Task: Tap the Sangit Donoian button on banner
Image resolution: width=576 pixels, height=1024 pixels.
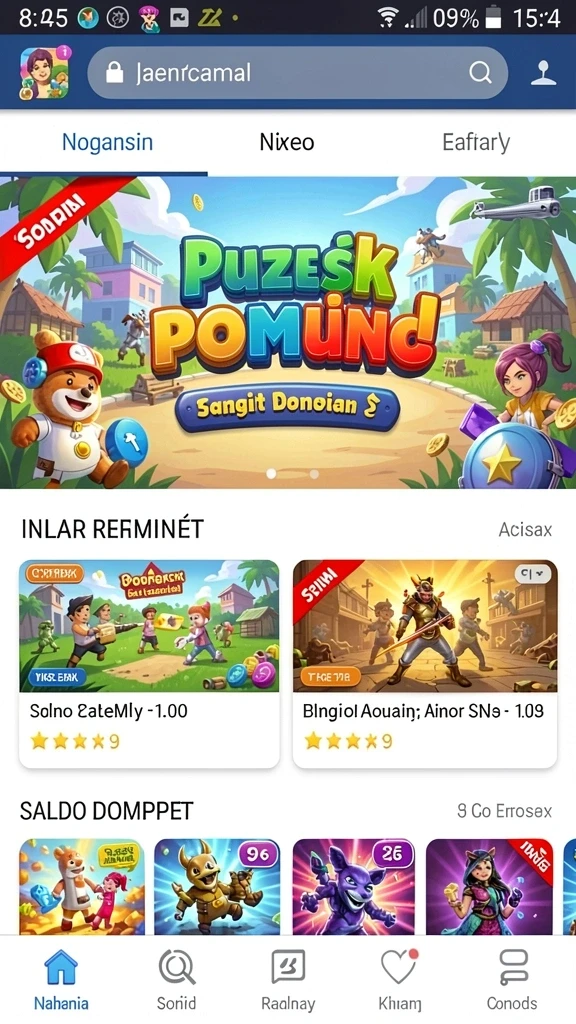Action: click(287, 407)
